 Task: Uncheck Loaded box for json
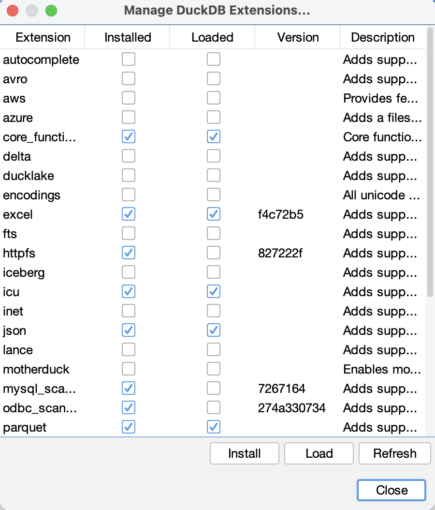tap(213, 330)
